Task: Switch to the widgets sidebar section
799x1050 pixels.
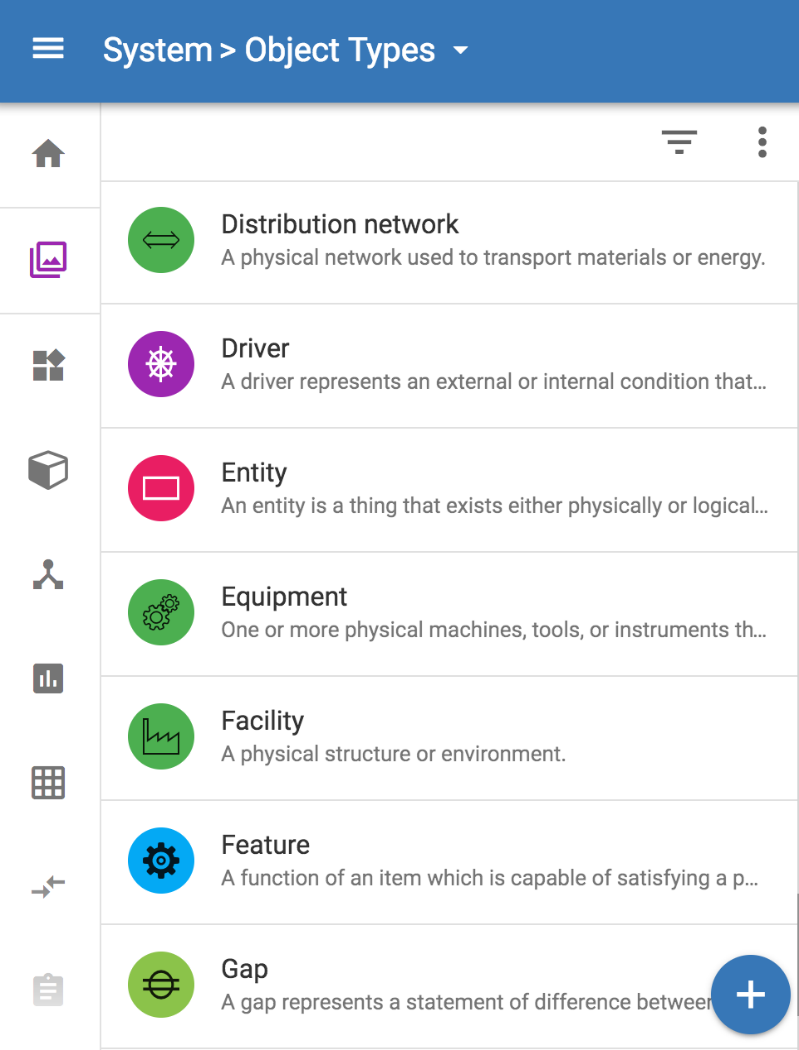Action: click(x=48, y=365)
